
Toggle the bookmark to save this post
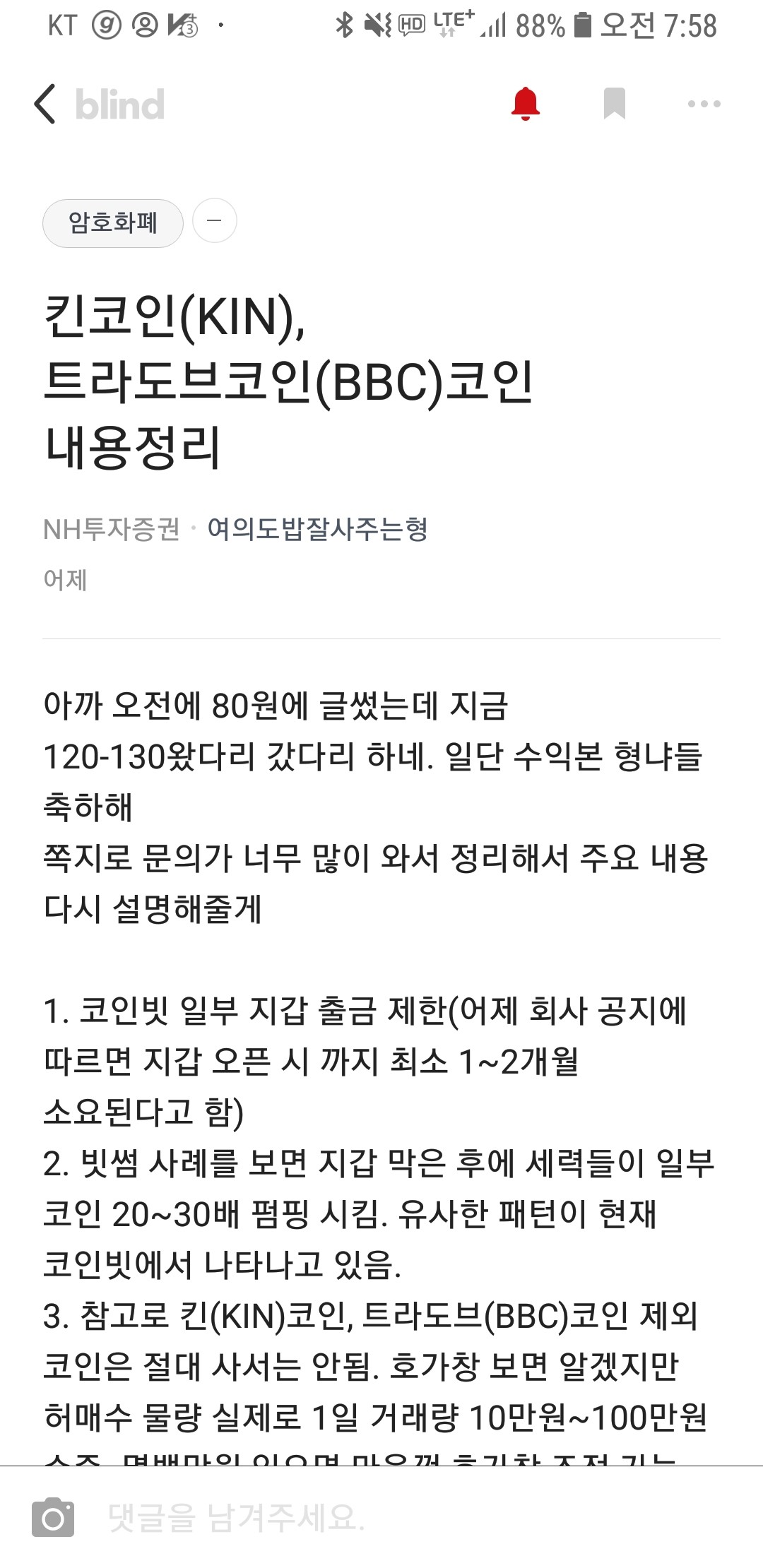coord(615,105)
